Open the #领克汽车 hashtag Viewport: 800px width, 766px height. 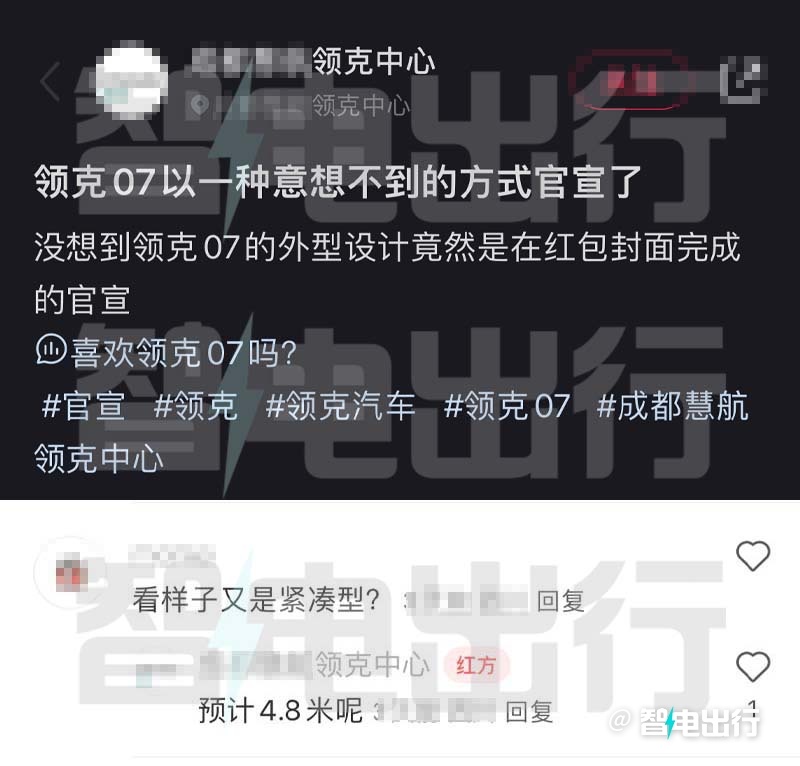[x=340, y=406]
